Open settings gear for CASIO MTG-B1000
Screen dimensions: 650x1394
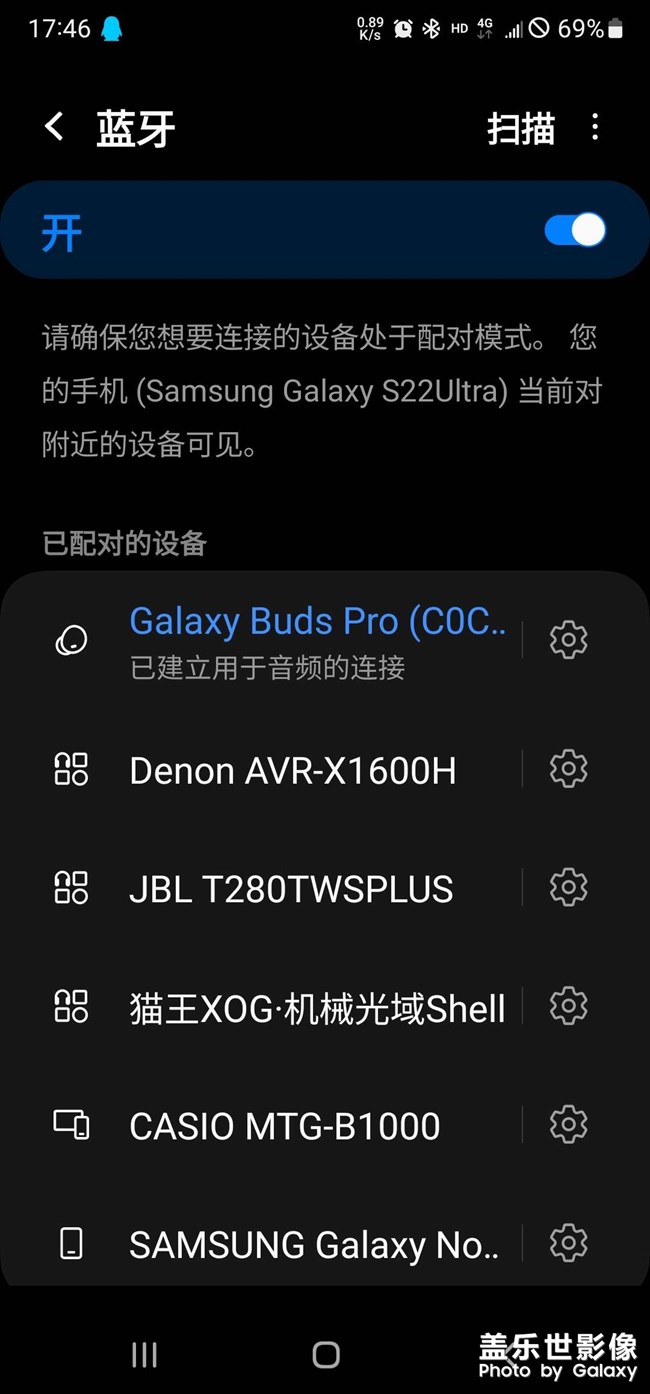pyautogui.click(x=568, y=1125)
